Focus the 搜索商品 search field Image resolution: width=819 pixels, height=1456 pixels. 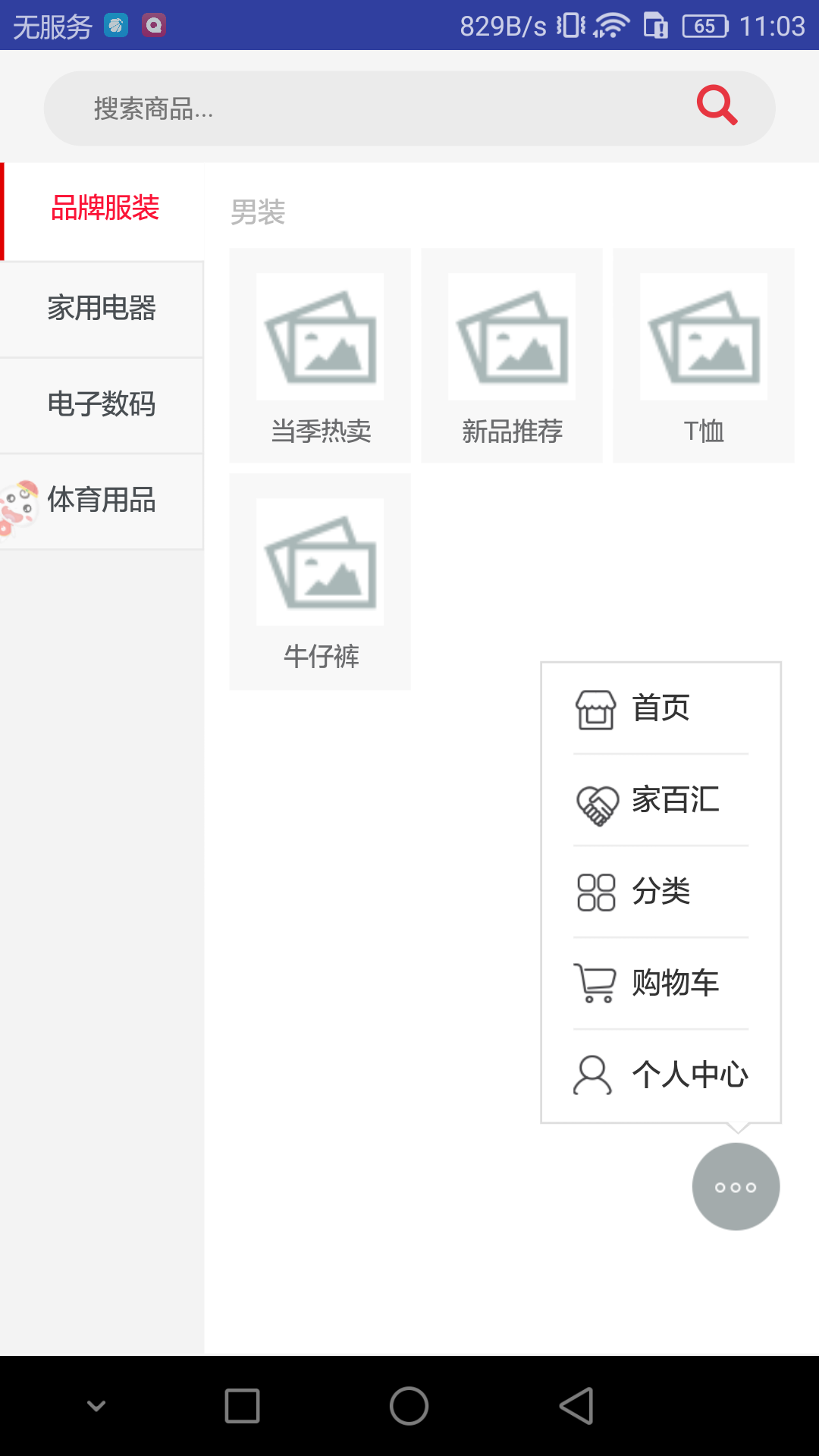(x=409, y=108)
